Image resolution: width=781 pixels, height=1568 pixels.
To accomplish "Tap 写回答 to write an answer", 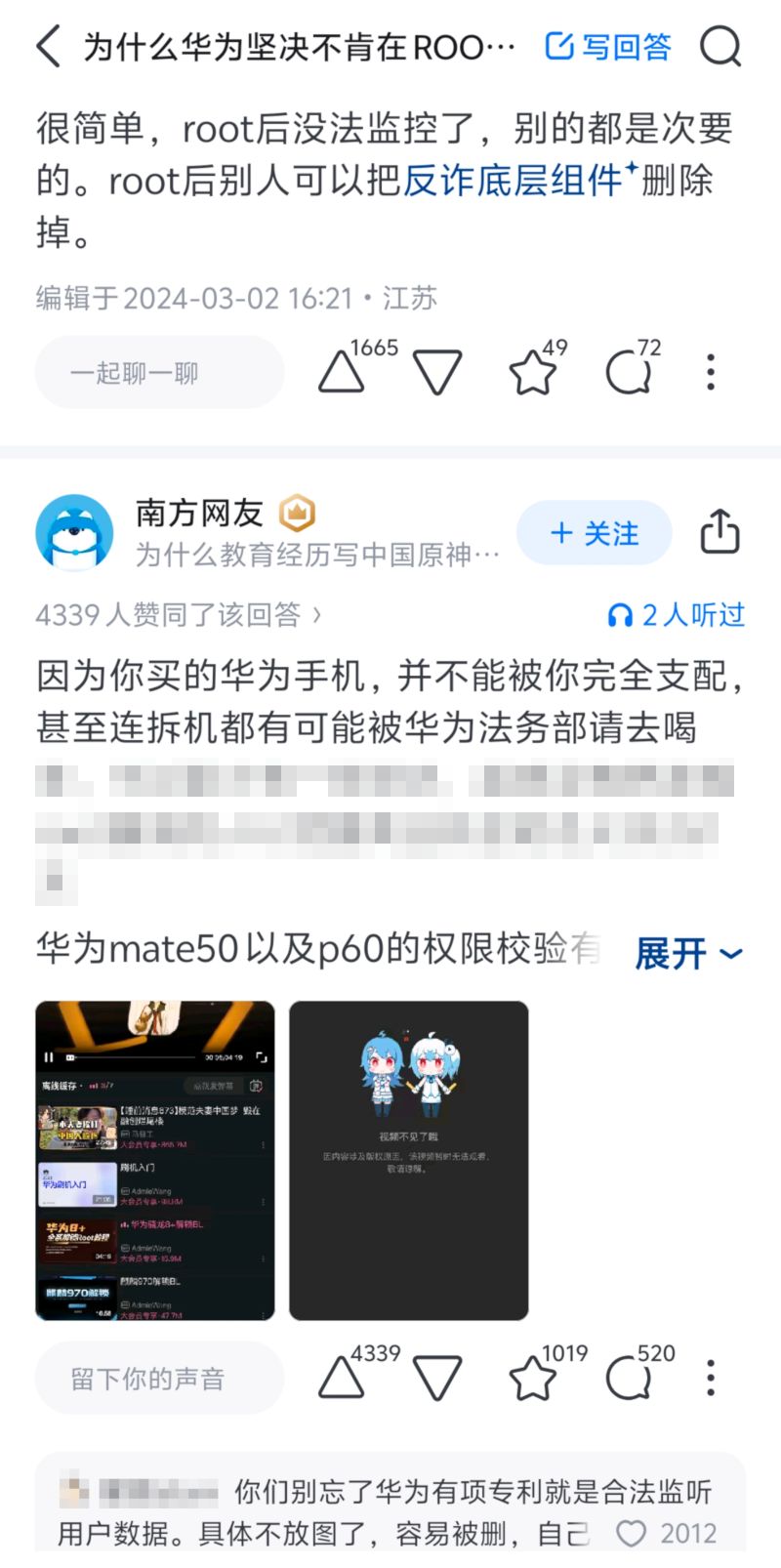I will tap(608, 46).
